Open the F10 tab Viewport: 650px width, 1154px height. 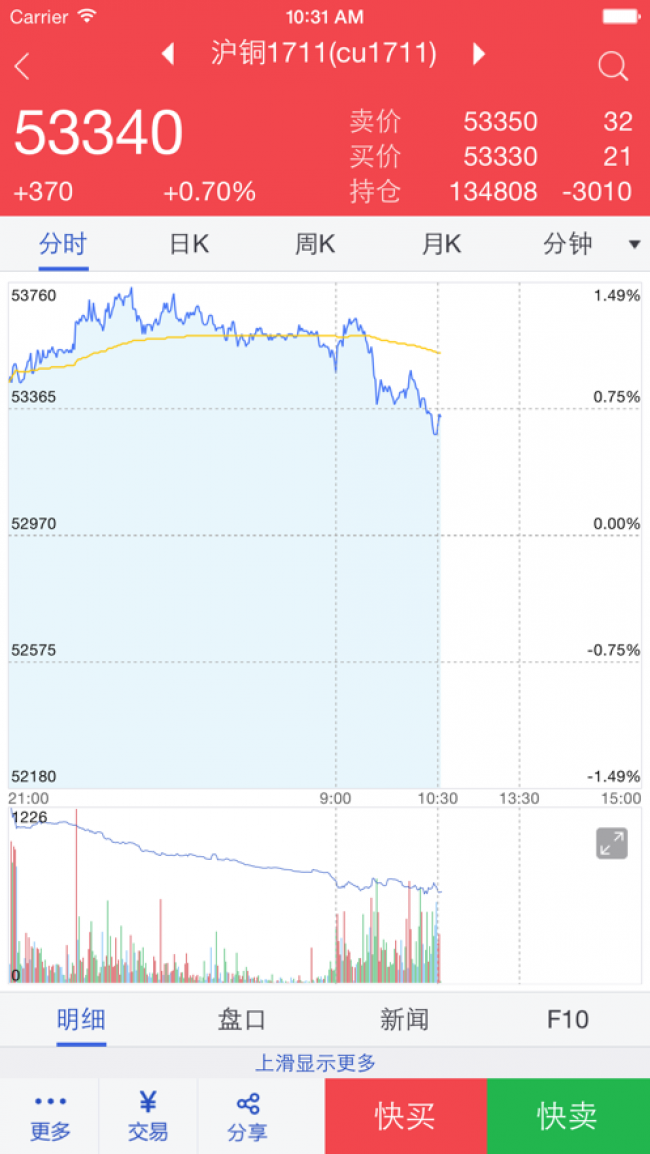pyautogui.click(x=567, y=1020)
